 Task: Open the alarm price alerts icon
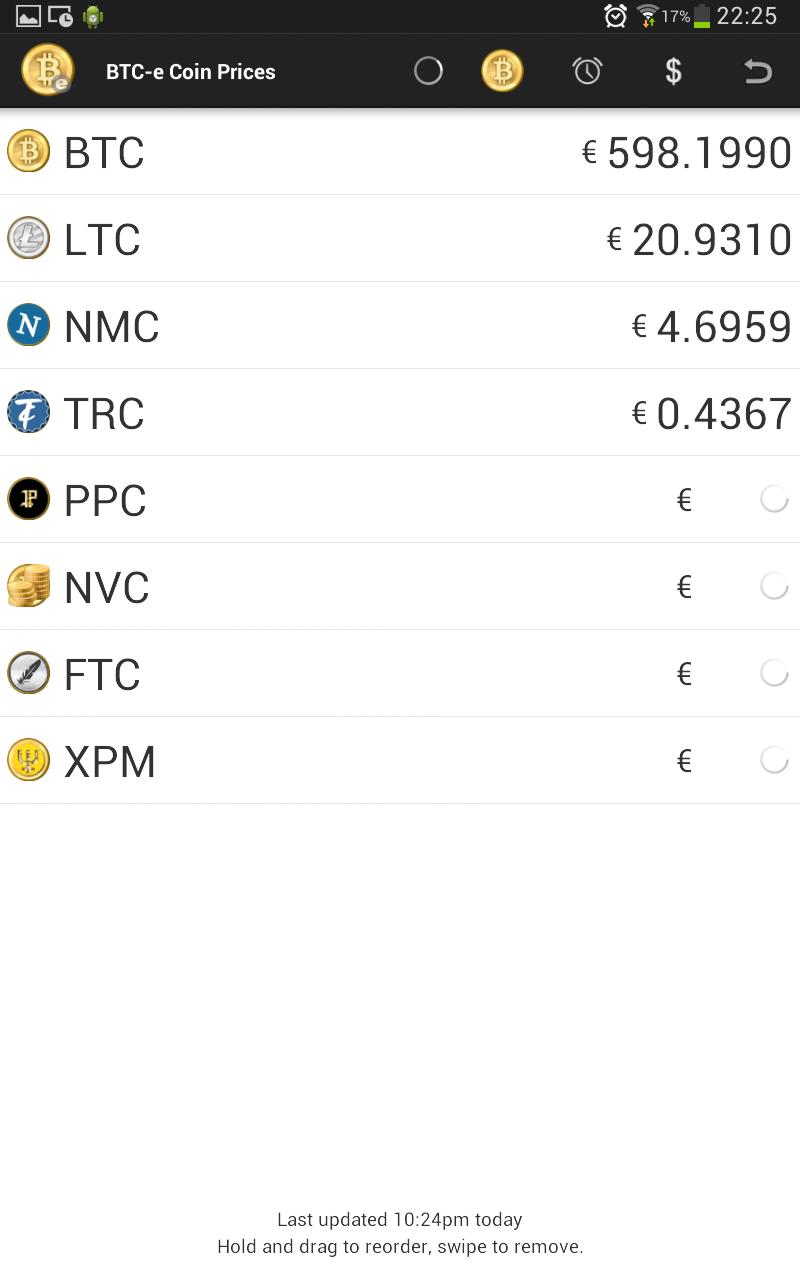click(587, 71)
